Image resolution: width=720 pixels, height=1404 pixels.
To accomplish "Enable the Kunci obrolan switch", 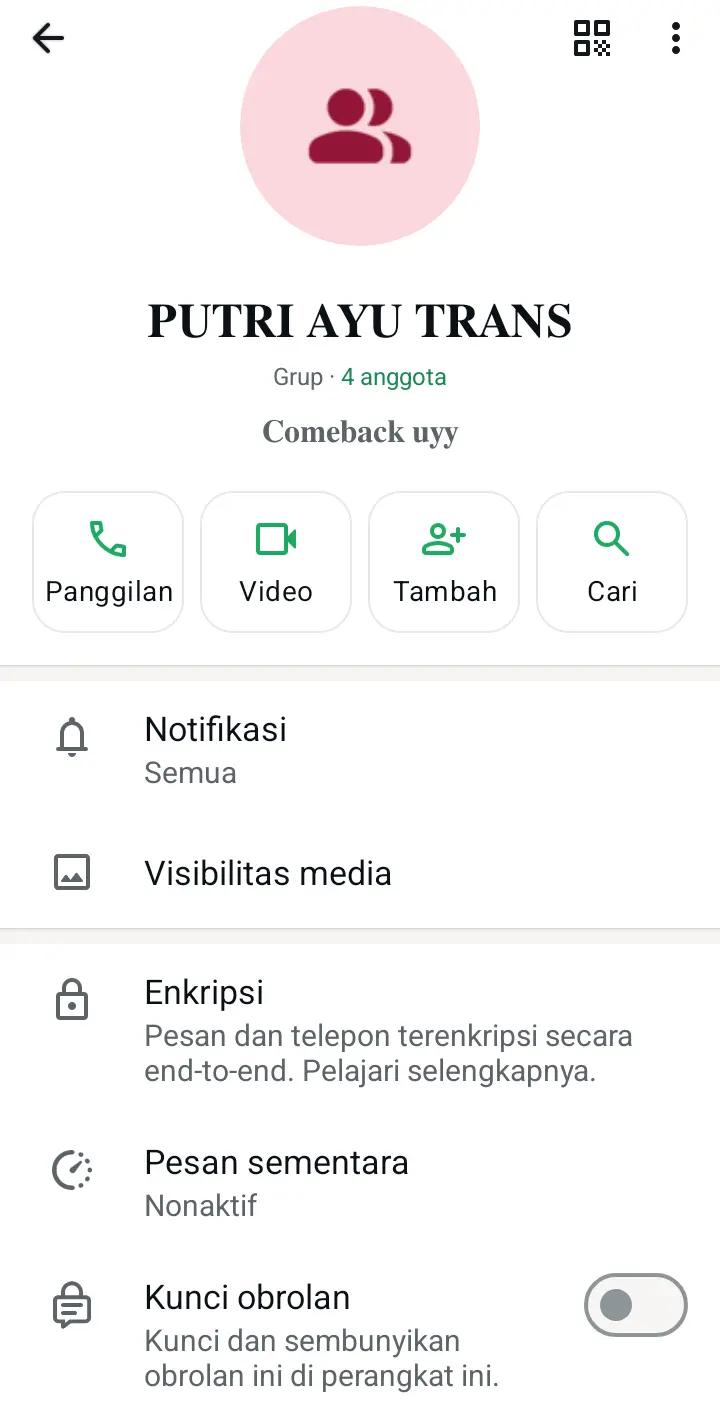I will 636,1305.
